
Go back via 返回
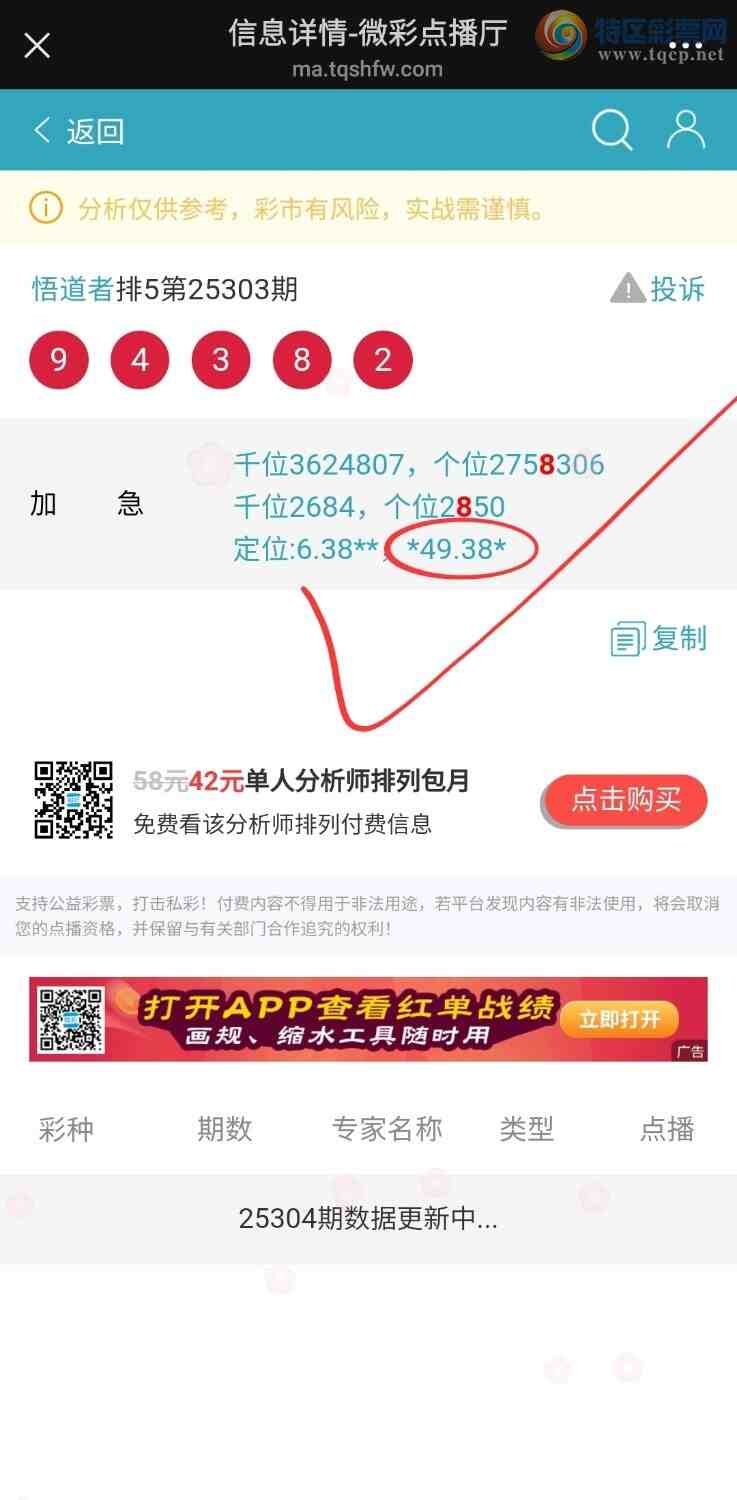[x=78, y=131]
